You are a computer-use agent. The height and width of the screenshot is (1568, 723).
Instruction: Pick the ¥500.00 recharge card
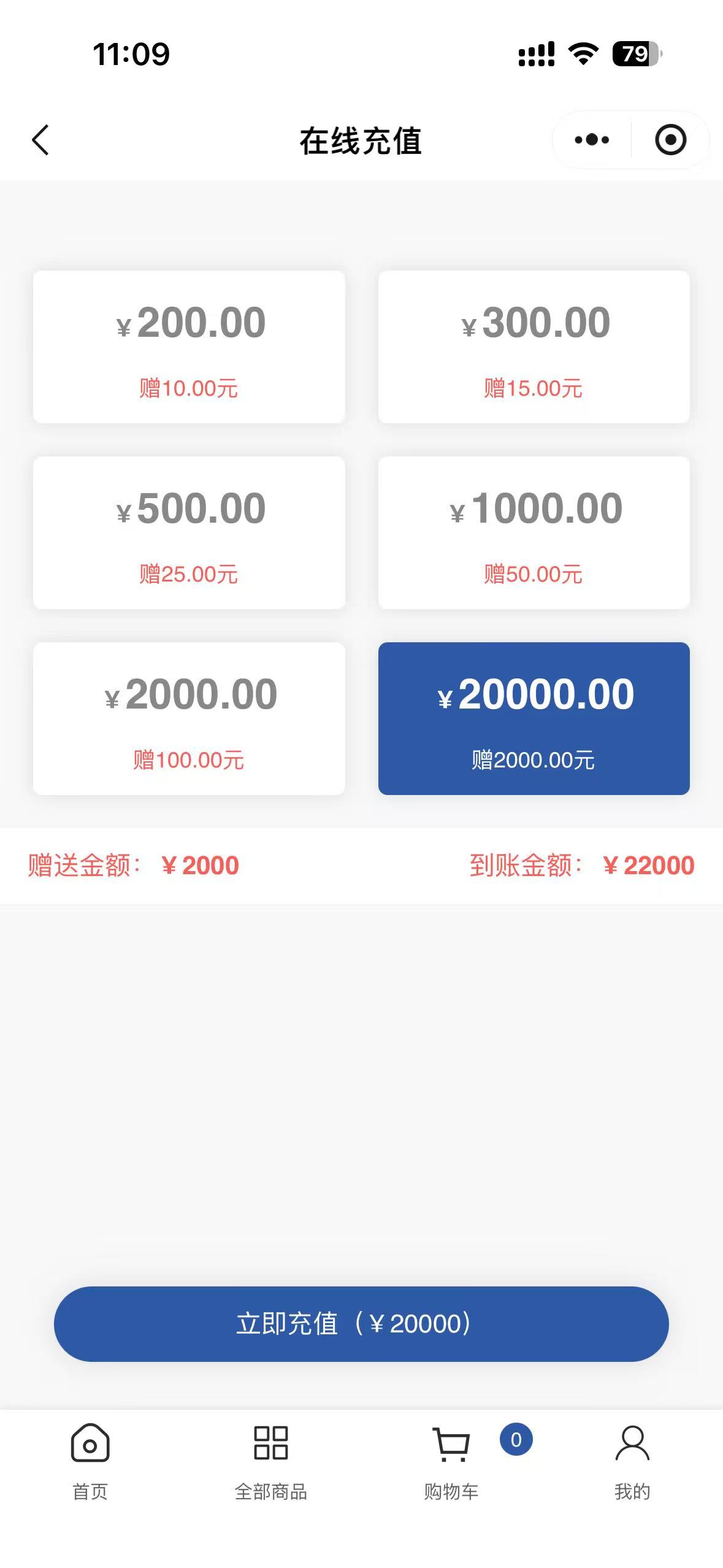point(189,533)
